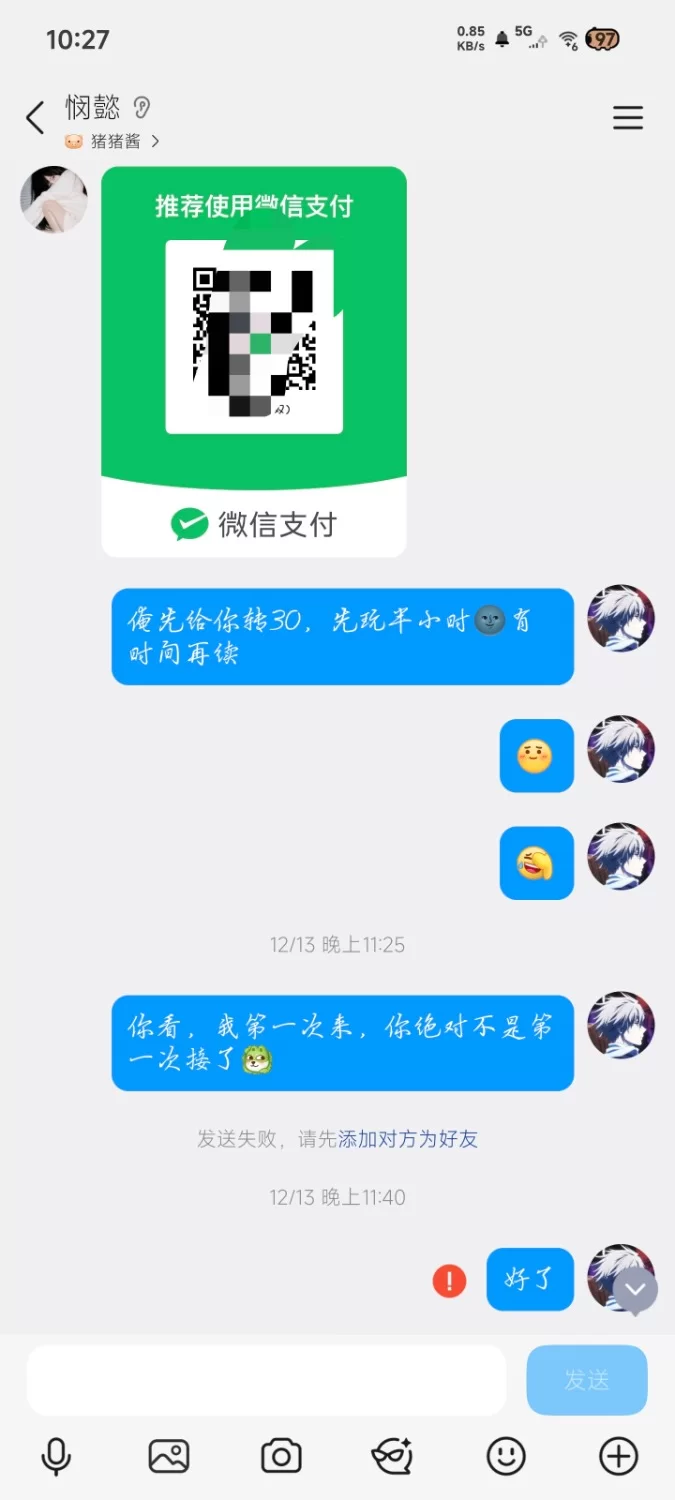The width and height of the screenshot is (675, 1500).
Task: Go back from the chat
Action: [35, 118]
